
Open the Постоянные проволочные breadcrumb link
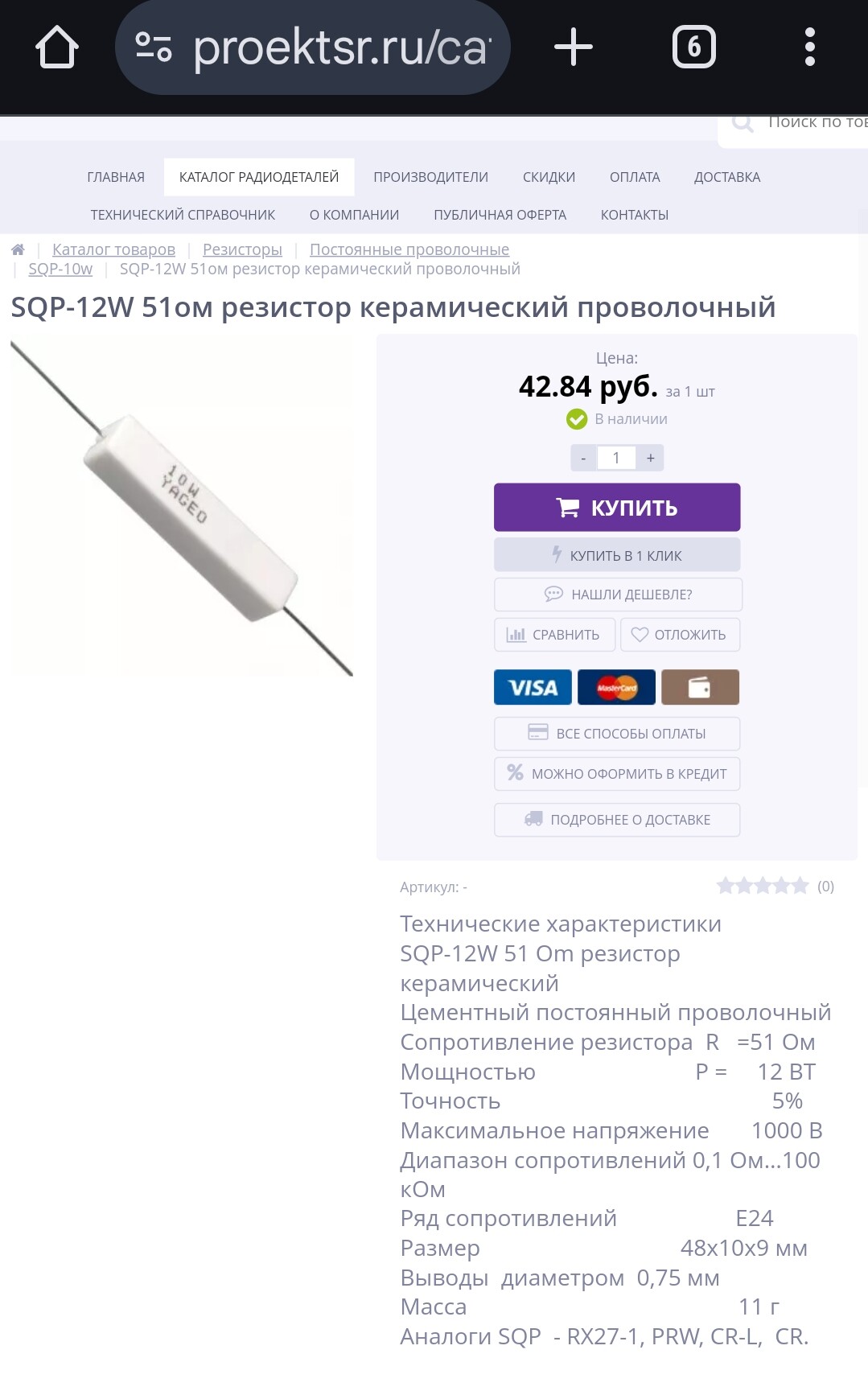pos(409,249)
